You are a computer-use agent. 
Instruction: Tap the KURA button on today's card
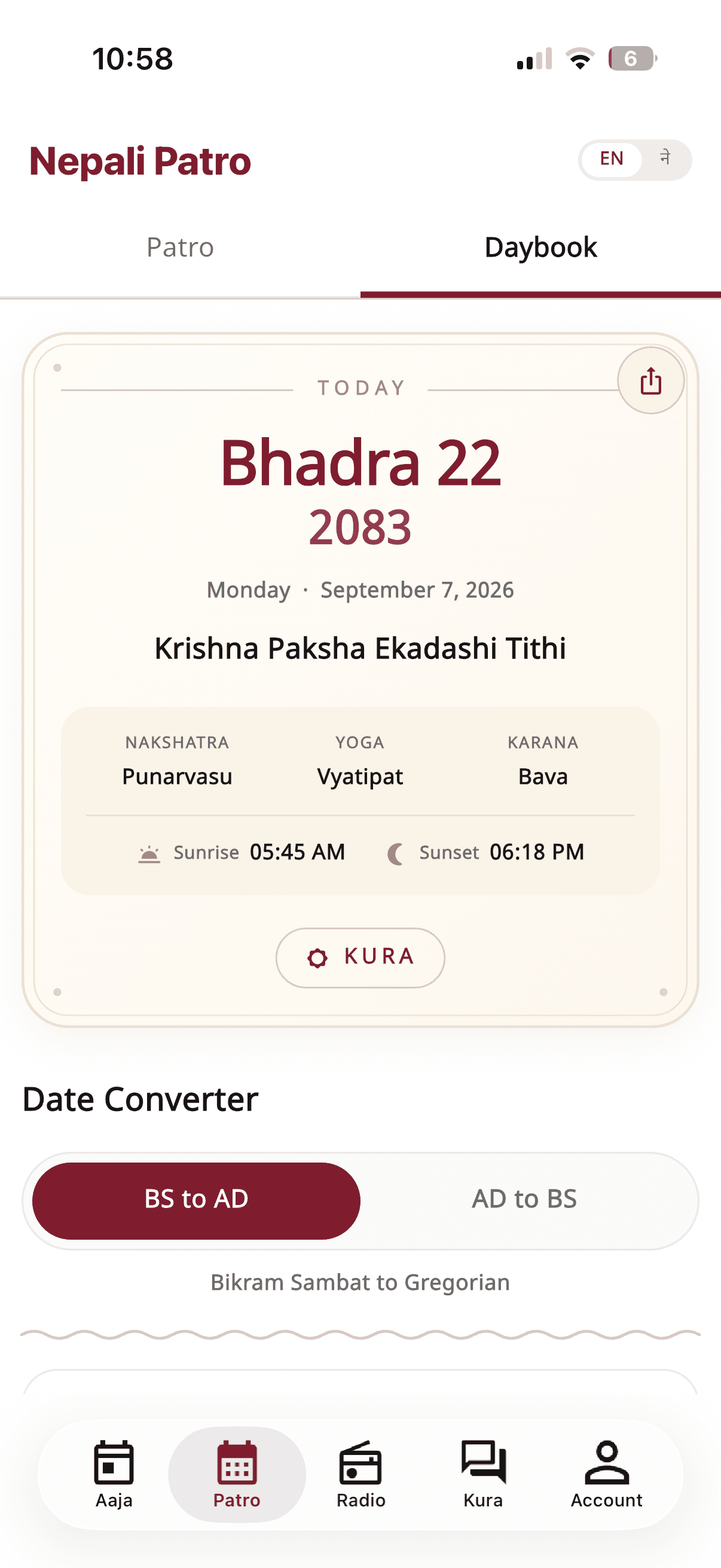(x=360, y=957)
